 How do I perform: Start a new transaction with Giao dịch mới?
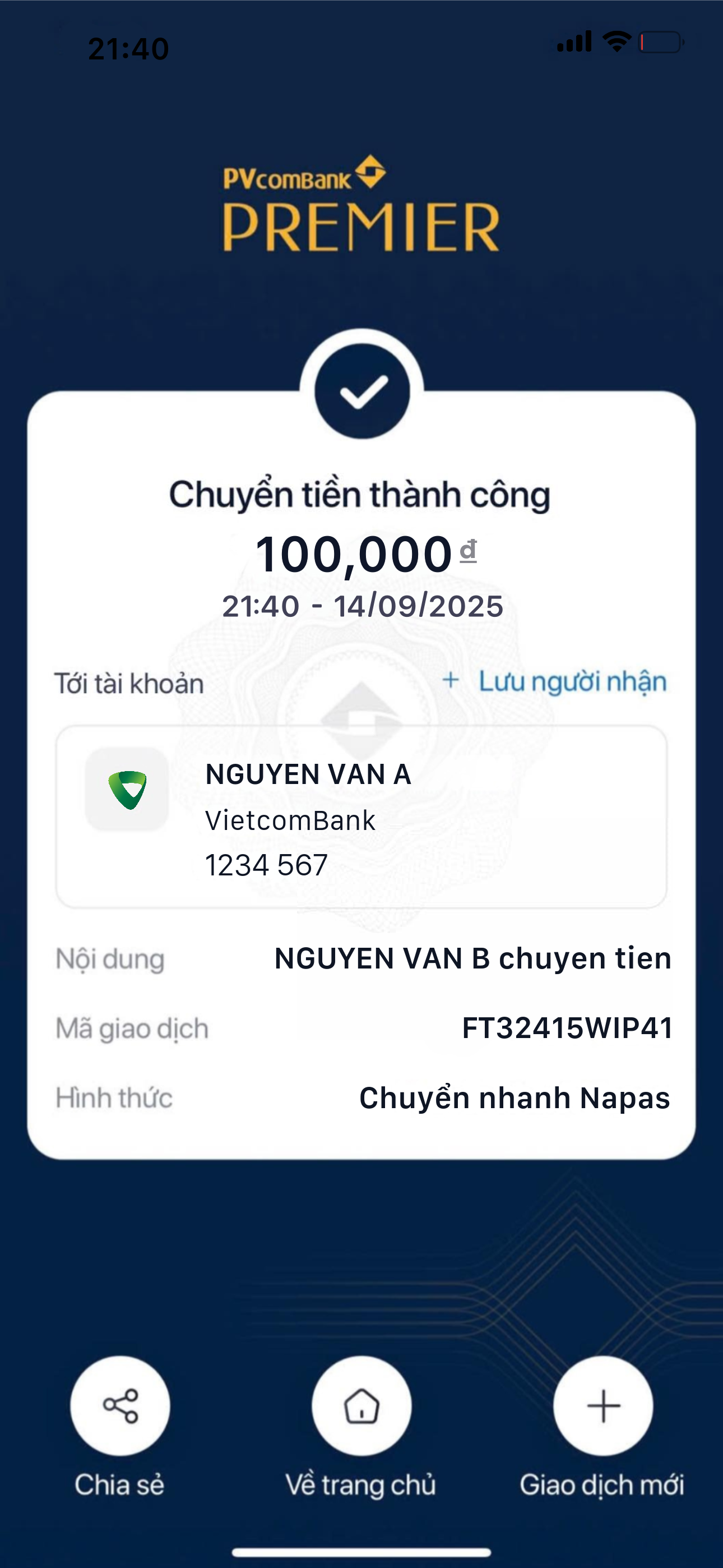(602, 1406)
